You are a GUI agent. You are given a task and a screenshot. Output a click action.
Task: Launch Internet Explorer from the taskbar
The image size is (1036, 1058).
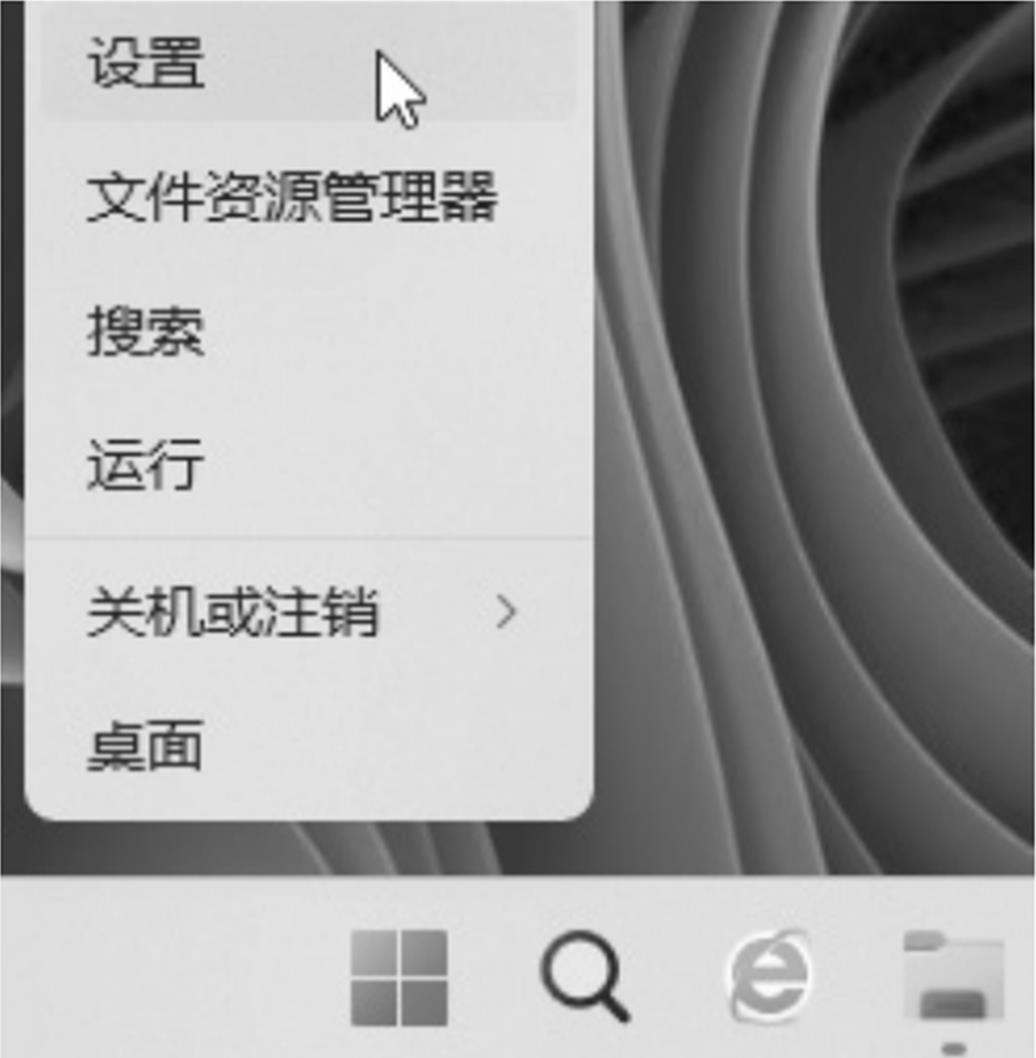tap(767, 976)
